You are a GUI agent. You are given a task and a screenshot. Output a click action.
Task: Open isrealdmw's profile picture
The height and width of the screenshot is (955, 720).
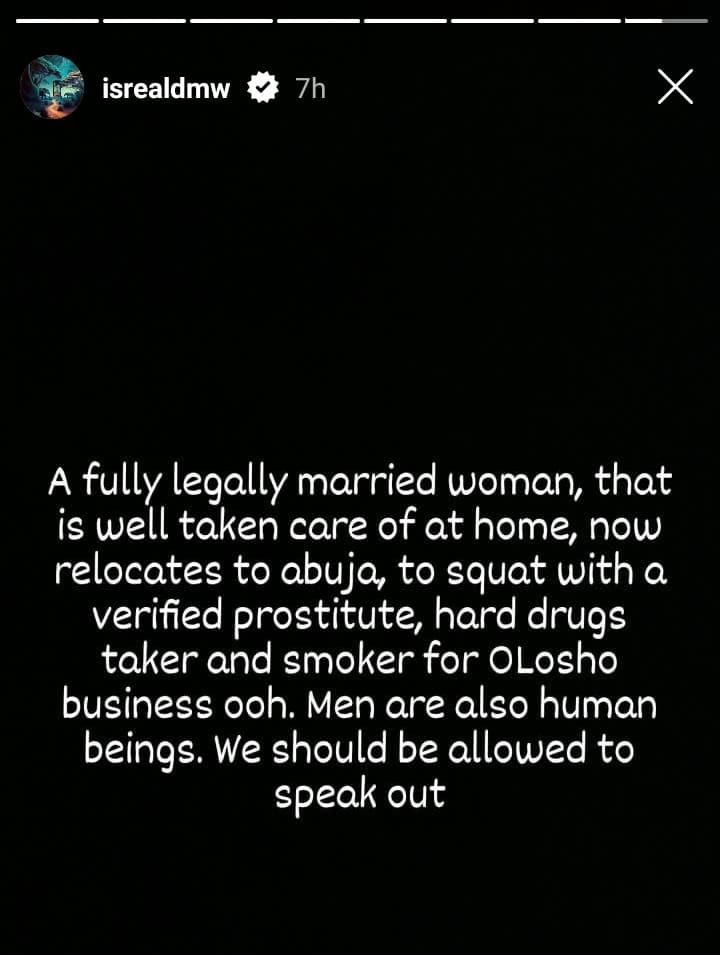pyautogui.click(x=52, y=88)
